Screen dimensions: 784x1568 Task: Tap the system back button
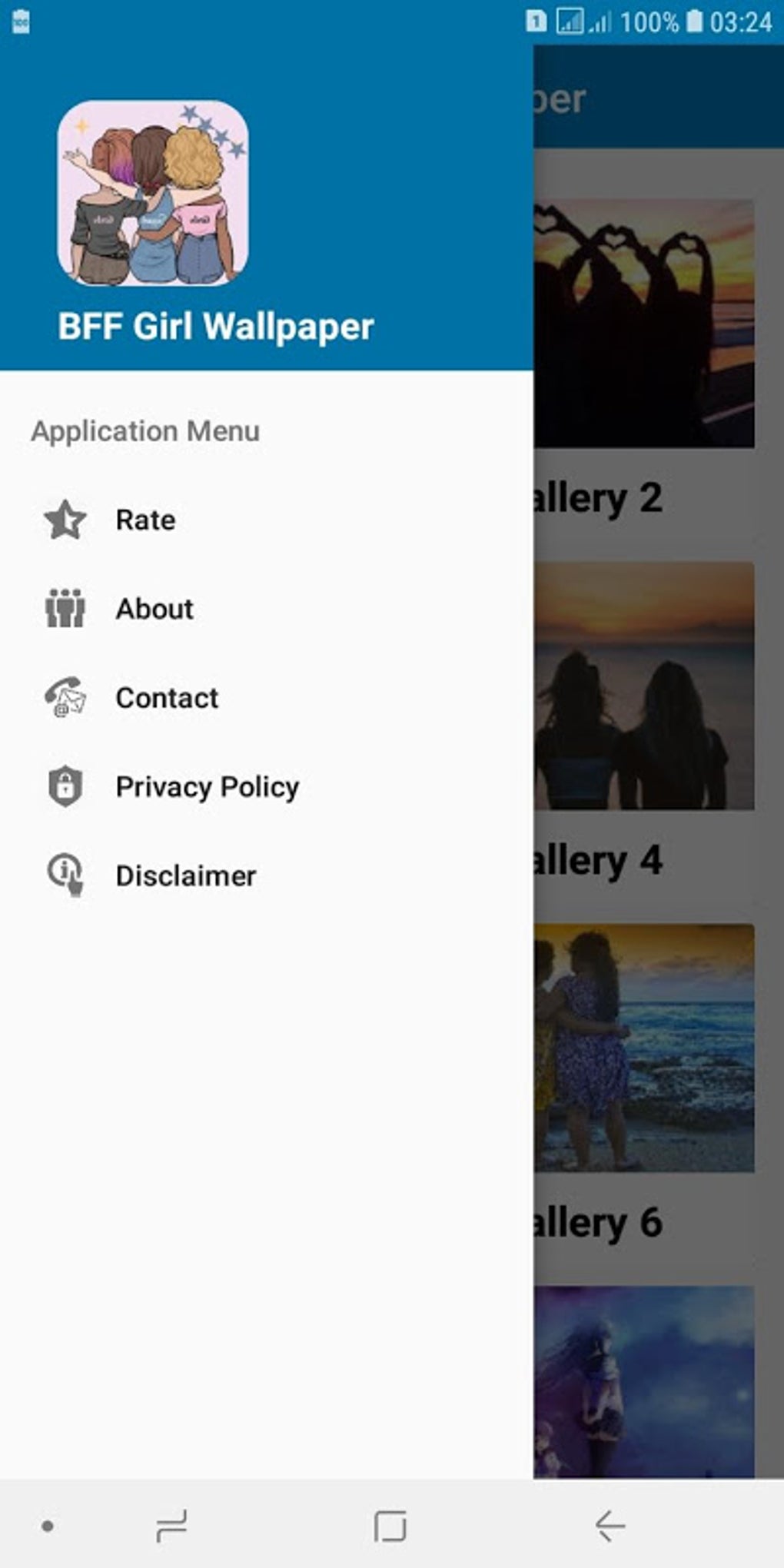tap(610, 1526)
